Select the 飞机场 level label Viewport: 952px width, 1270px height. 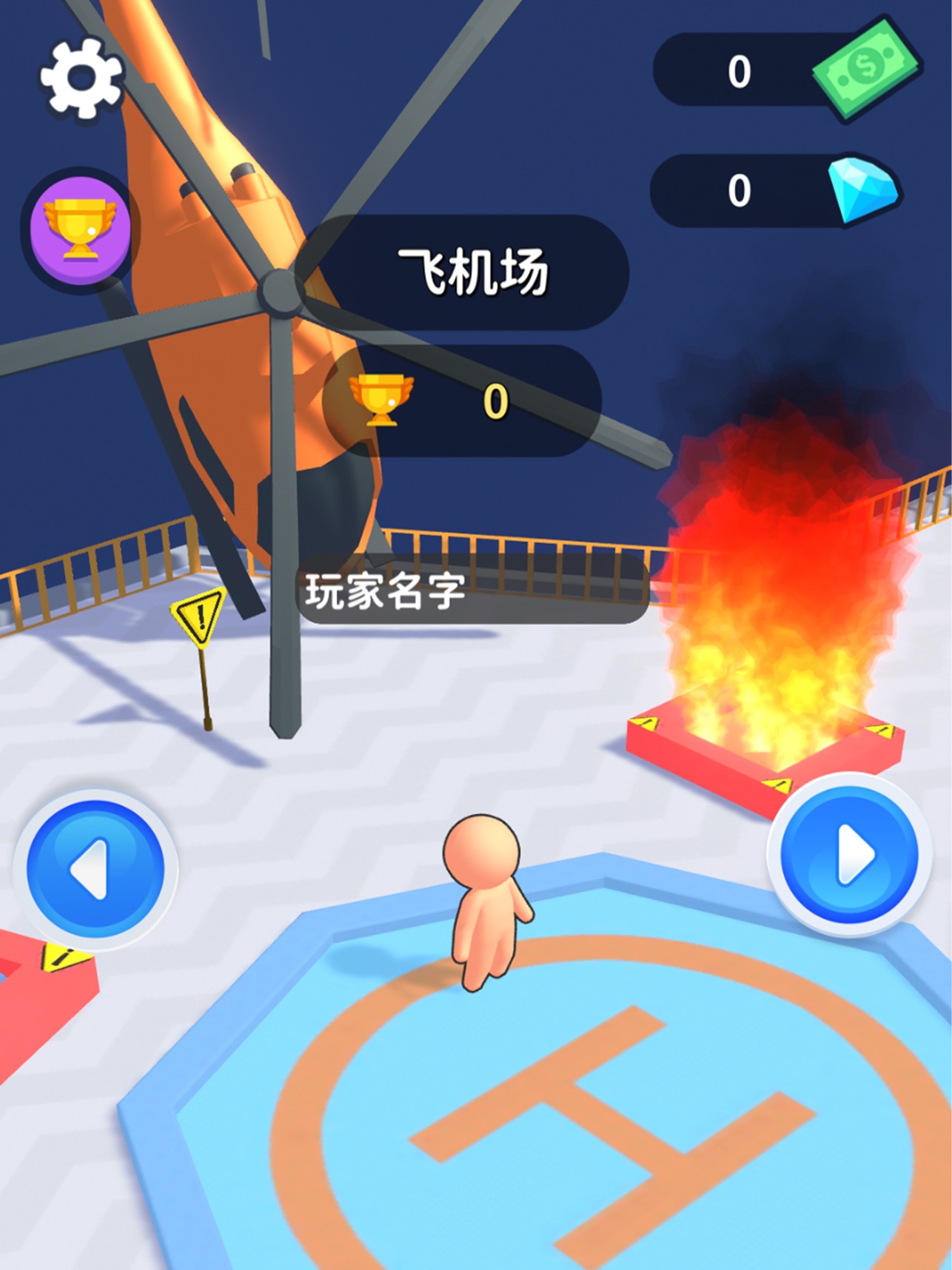(472, 272)
